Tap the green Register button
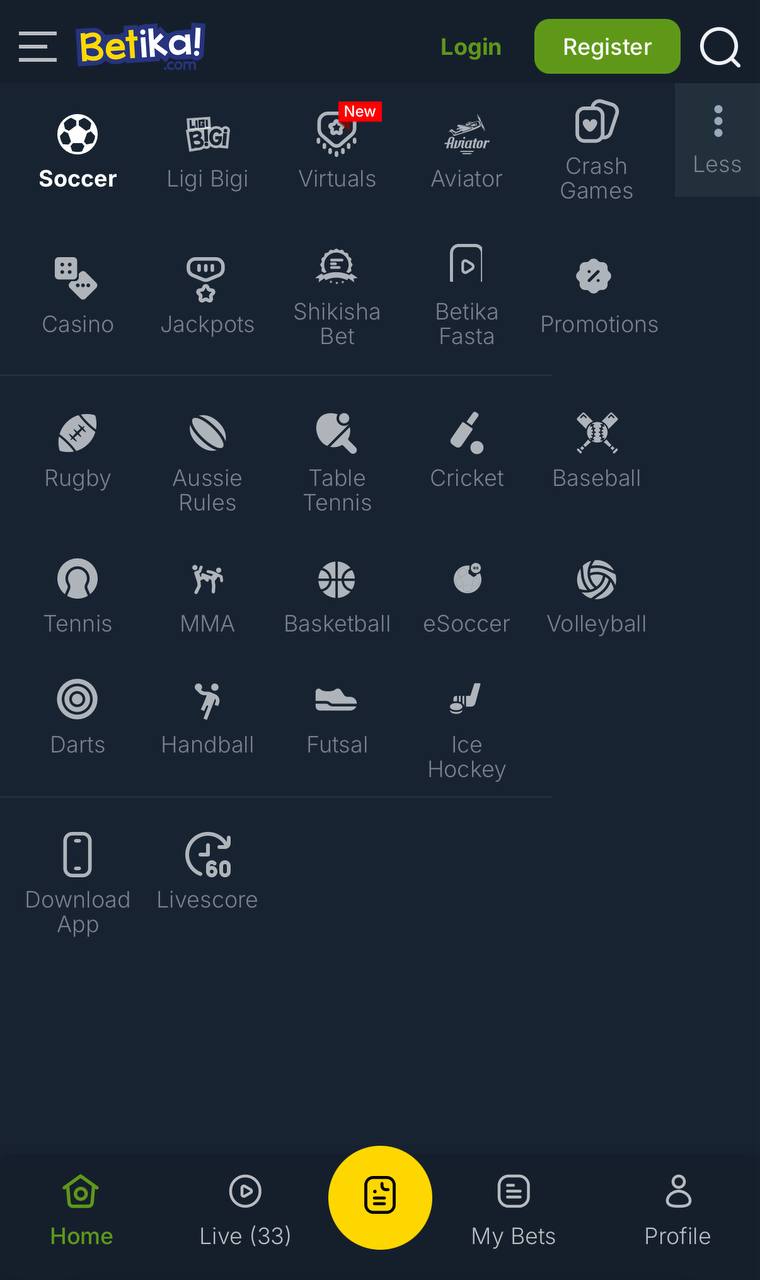Image resolution: width=760 pixels, height=1280 pixels. click(x=607, y=47)
